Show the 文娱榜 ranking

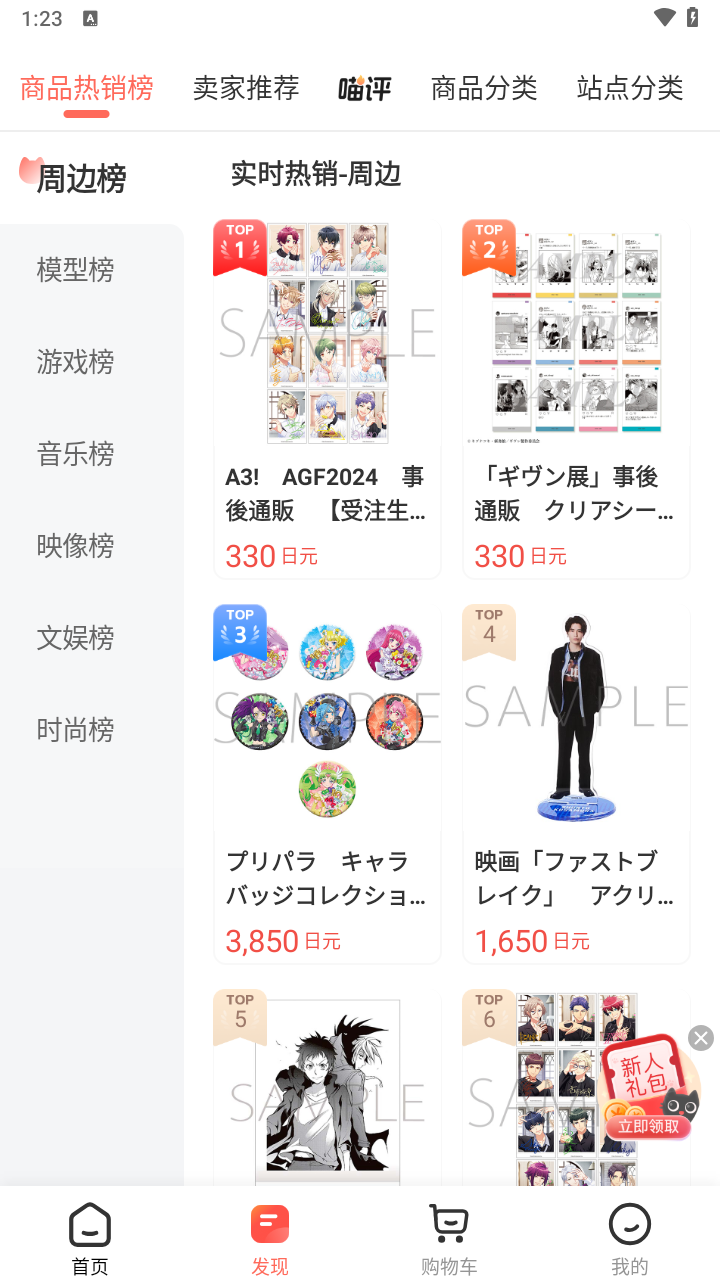click(x=76, y=638)
